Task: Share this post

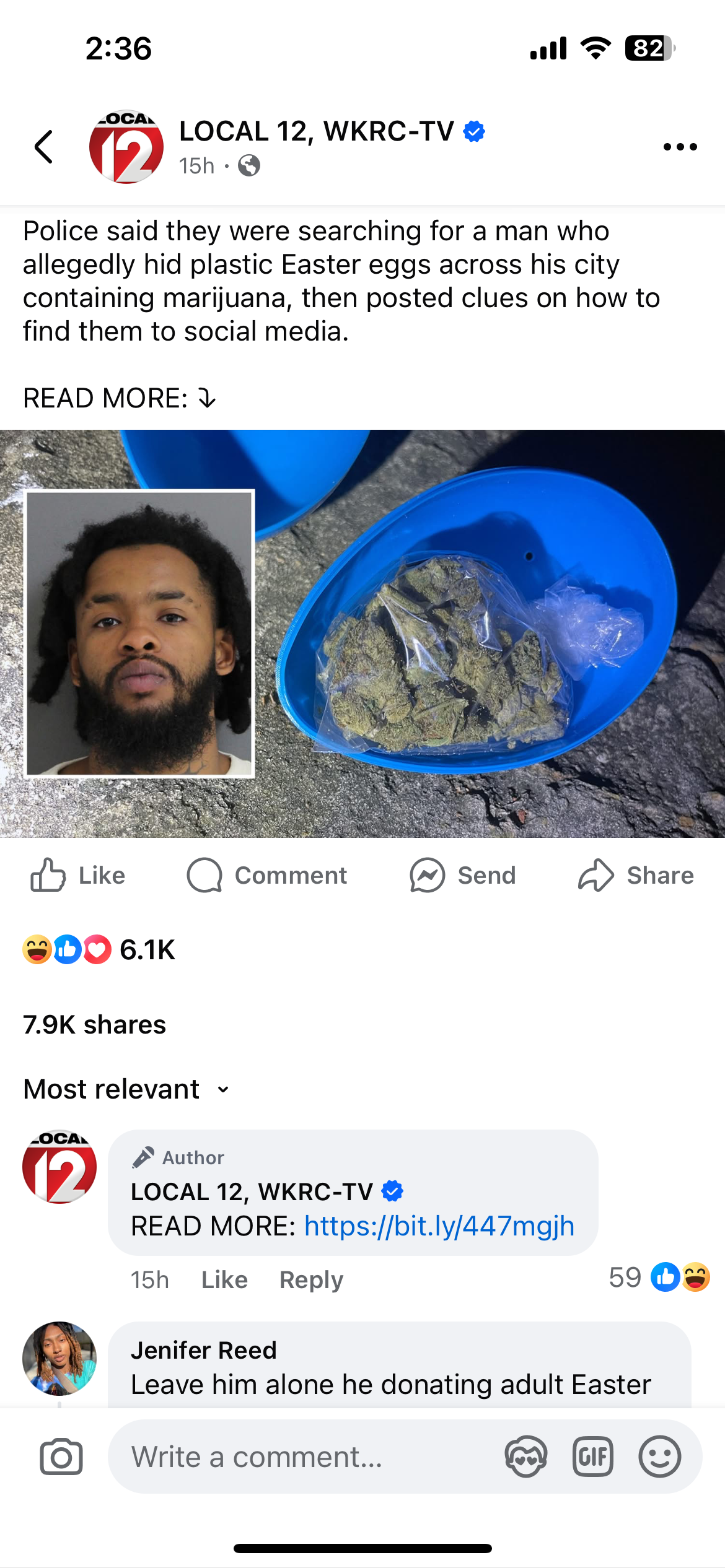Action: pos(636,875)
